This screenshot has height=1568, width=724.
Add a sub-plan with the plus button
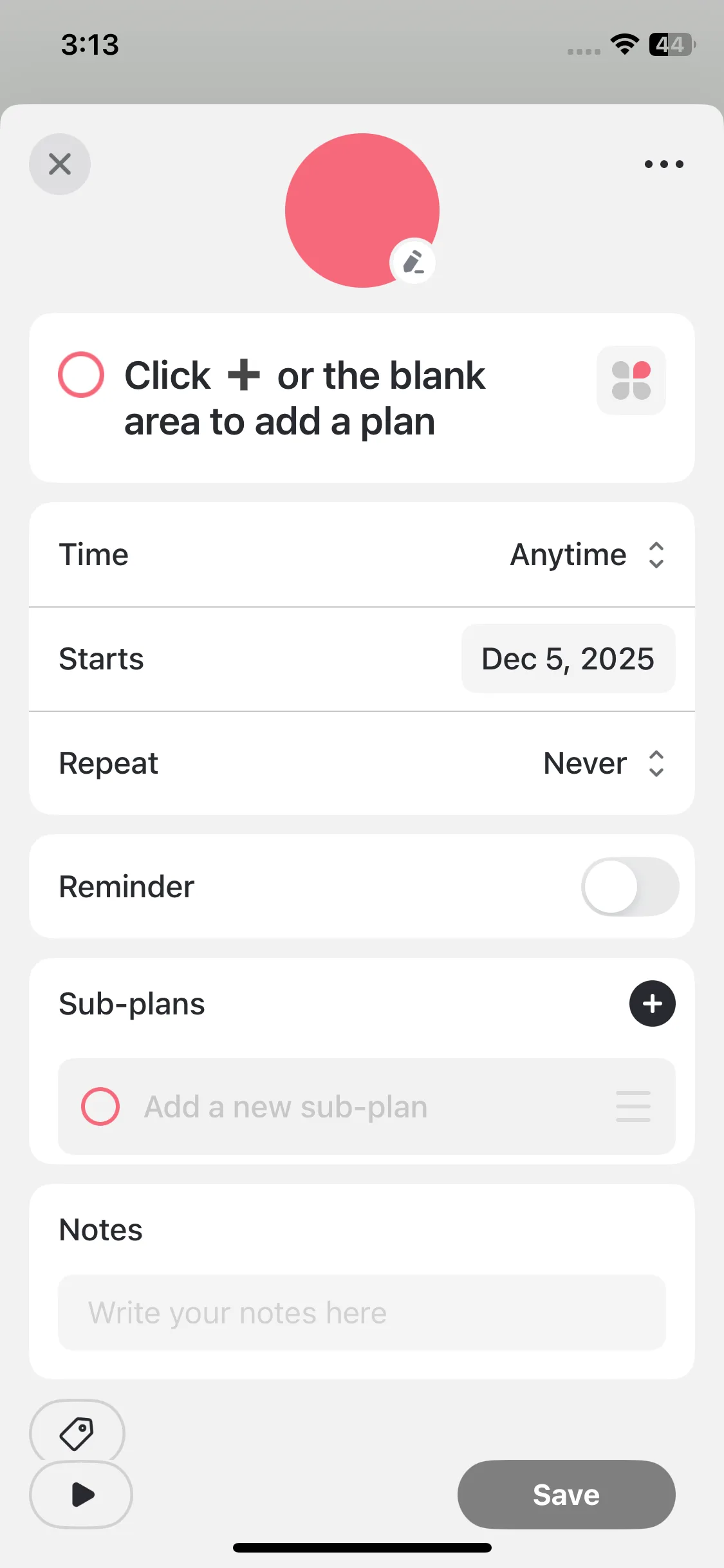tap(652, 1003)
